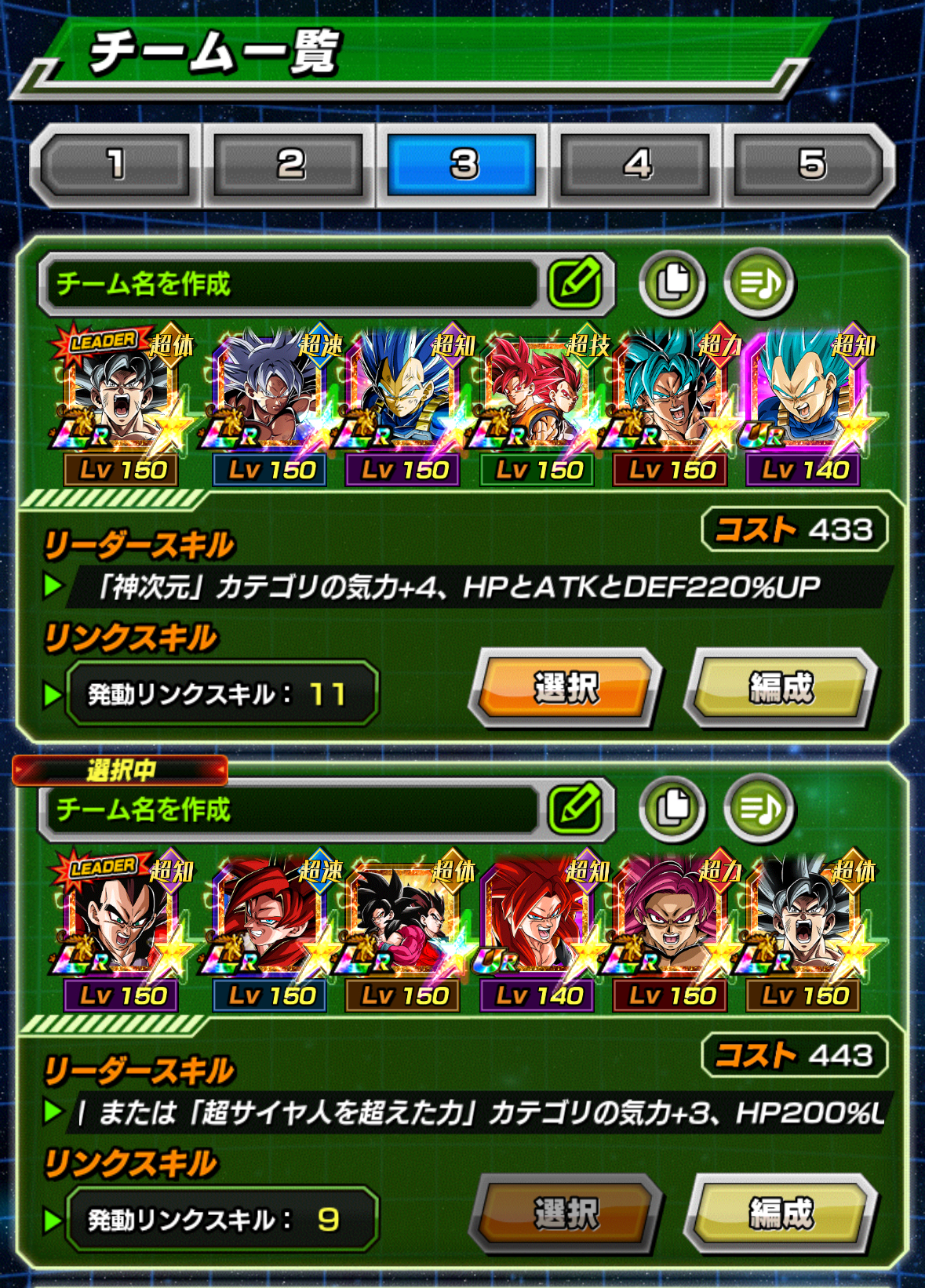Switch to team tab 4
Viewport: 925px width, 1288px height.
(x=637, y=165)
